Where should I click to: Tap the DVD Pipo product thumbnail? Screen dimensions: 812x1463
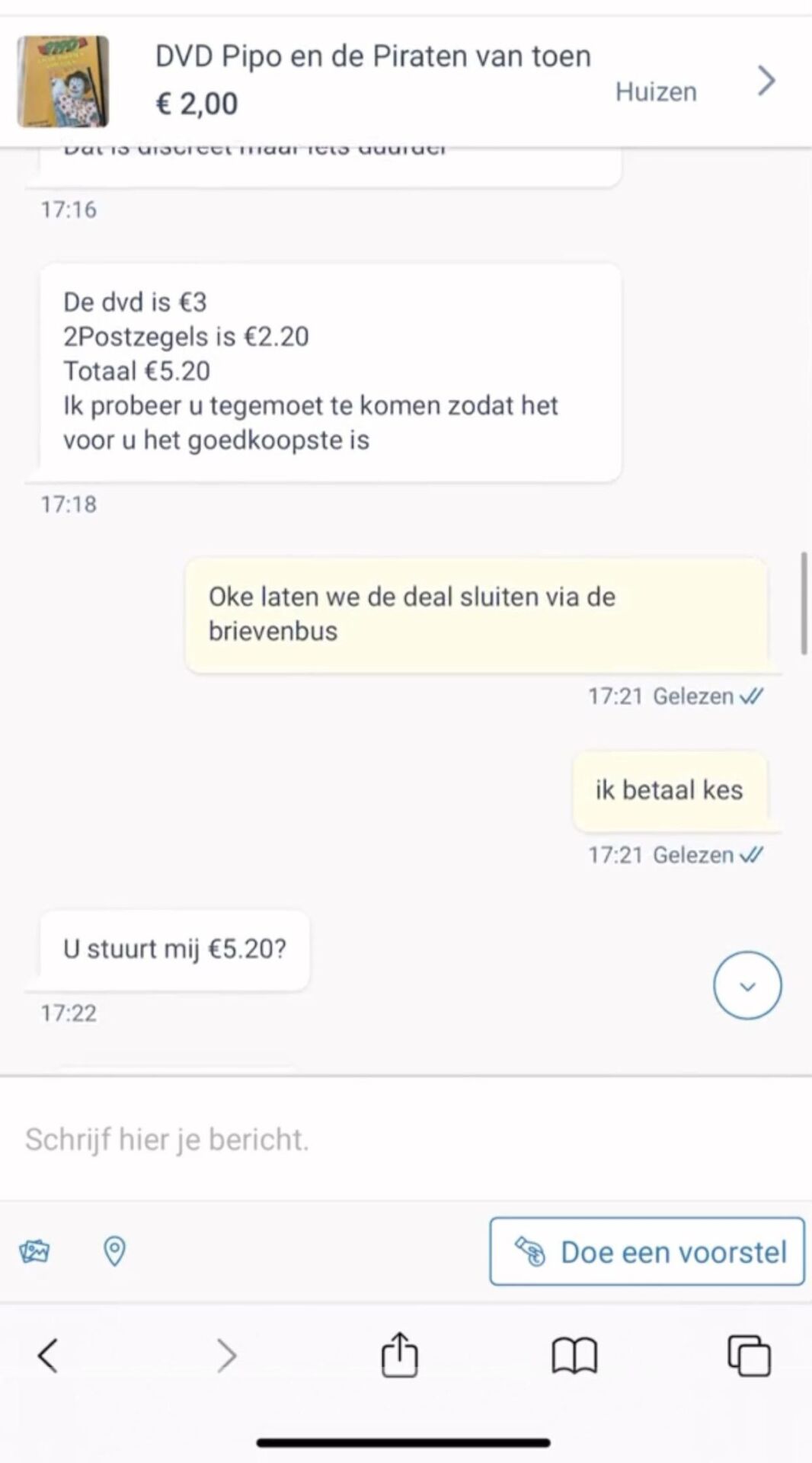click(x=63, y=81)
